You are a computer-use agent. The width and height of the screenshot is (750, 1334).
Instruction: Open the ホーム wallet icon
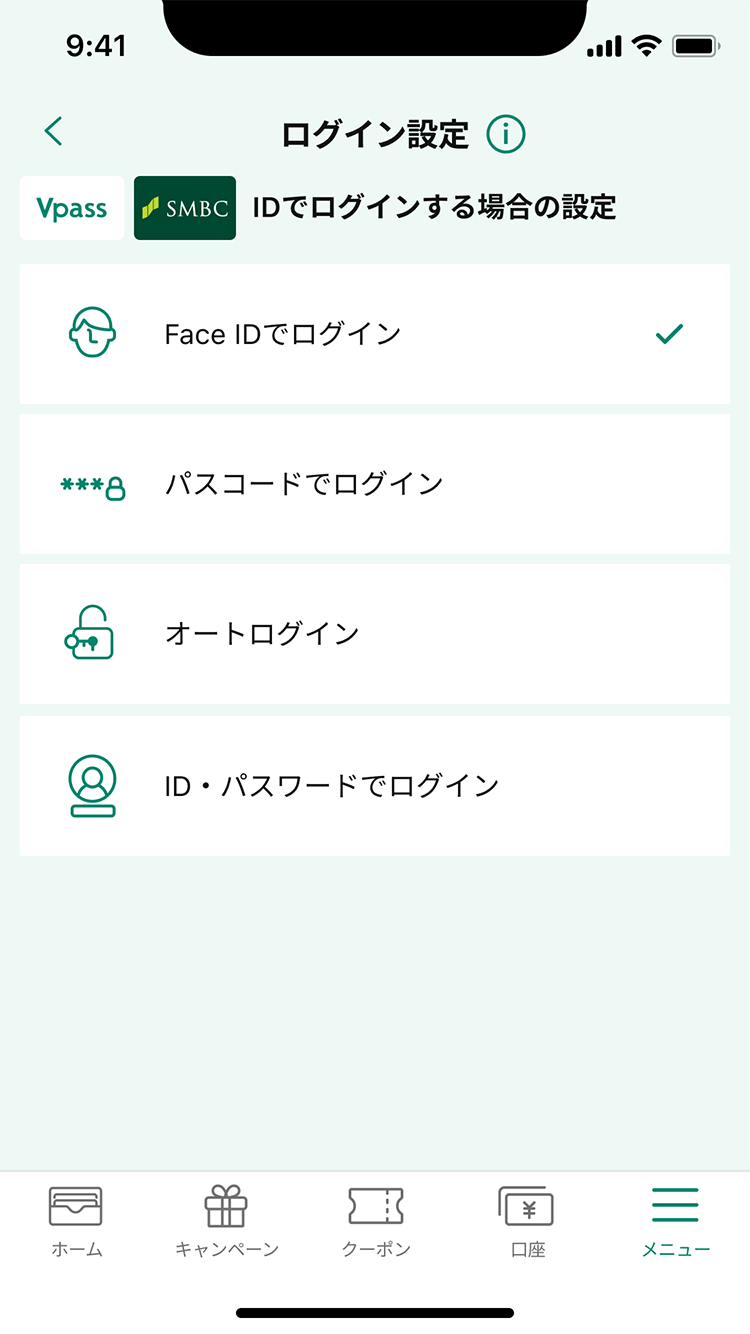pos(75,1207)
